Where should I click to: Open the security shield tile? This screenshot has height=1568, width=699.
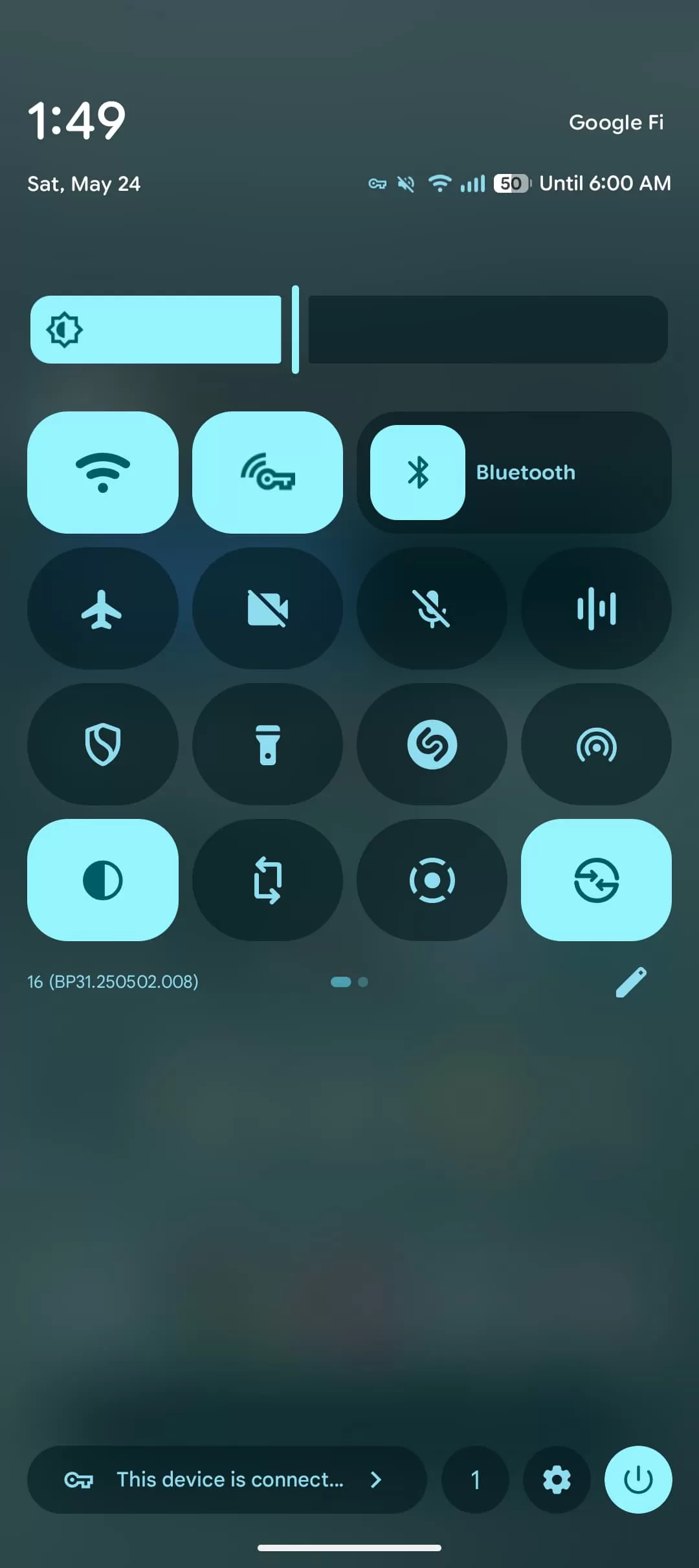102,744
